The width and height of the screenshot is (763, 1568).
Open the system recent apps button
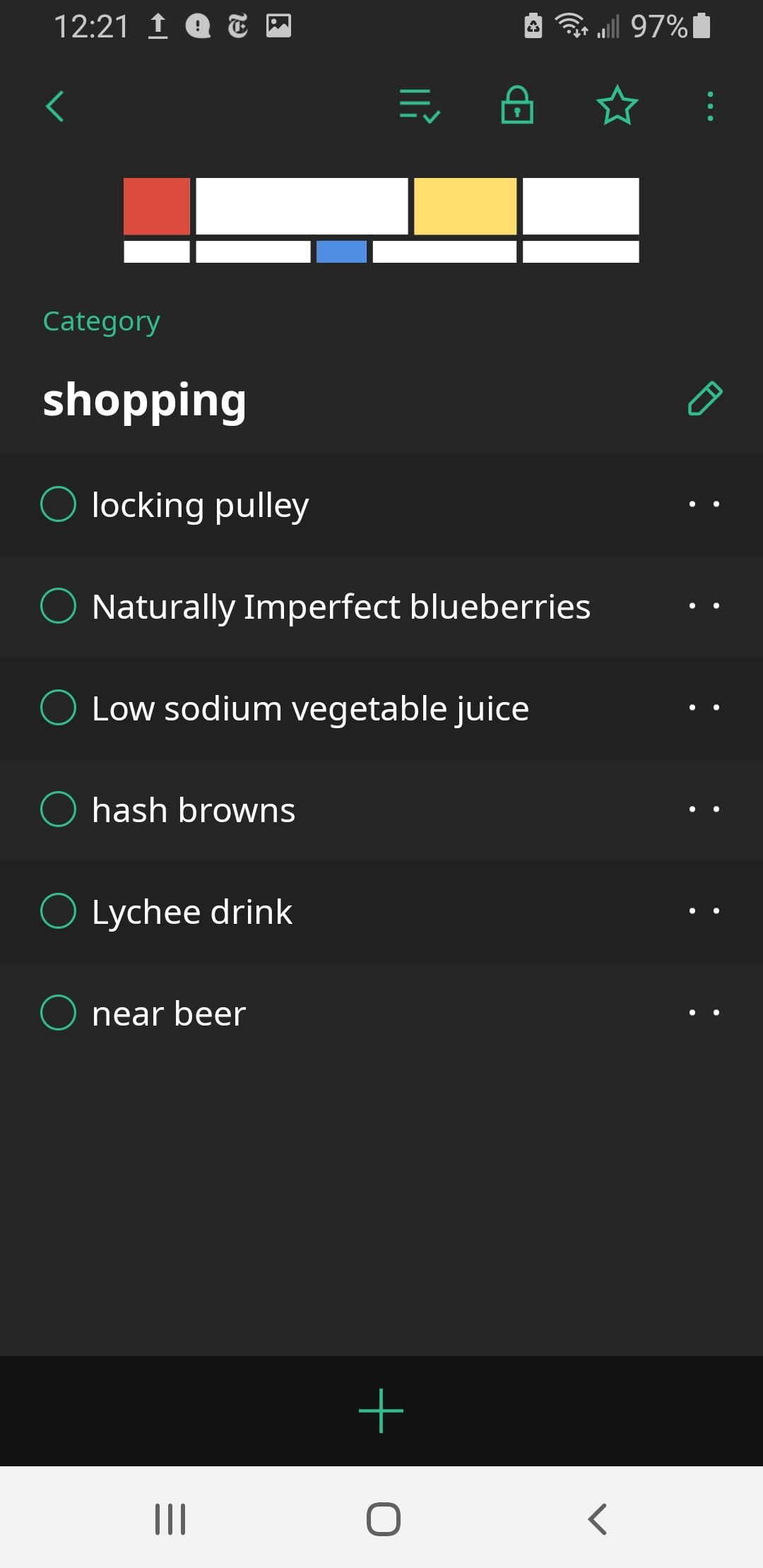tap(170, 1519)
